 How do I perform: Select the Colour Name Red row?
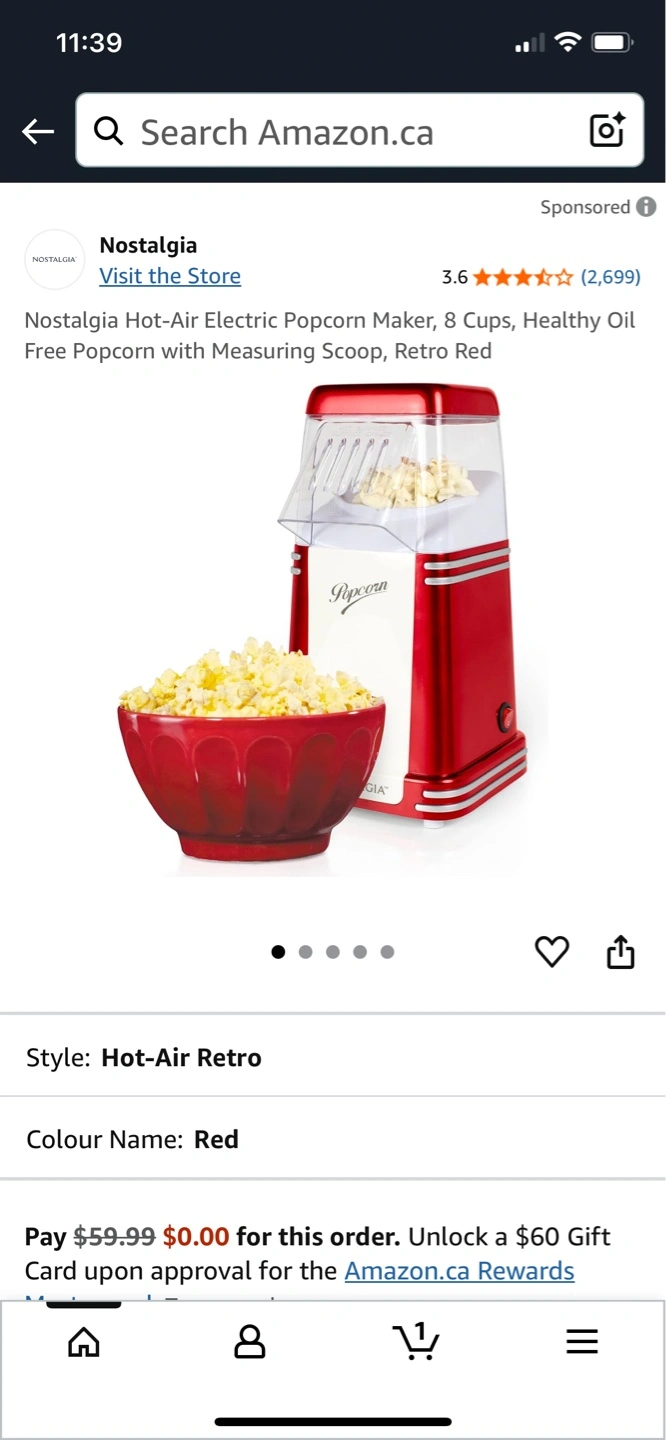pos(333,1139)
